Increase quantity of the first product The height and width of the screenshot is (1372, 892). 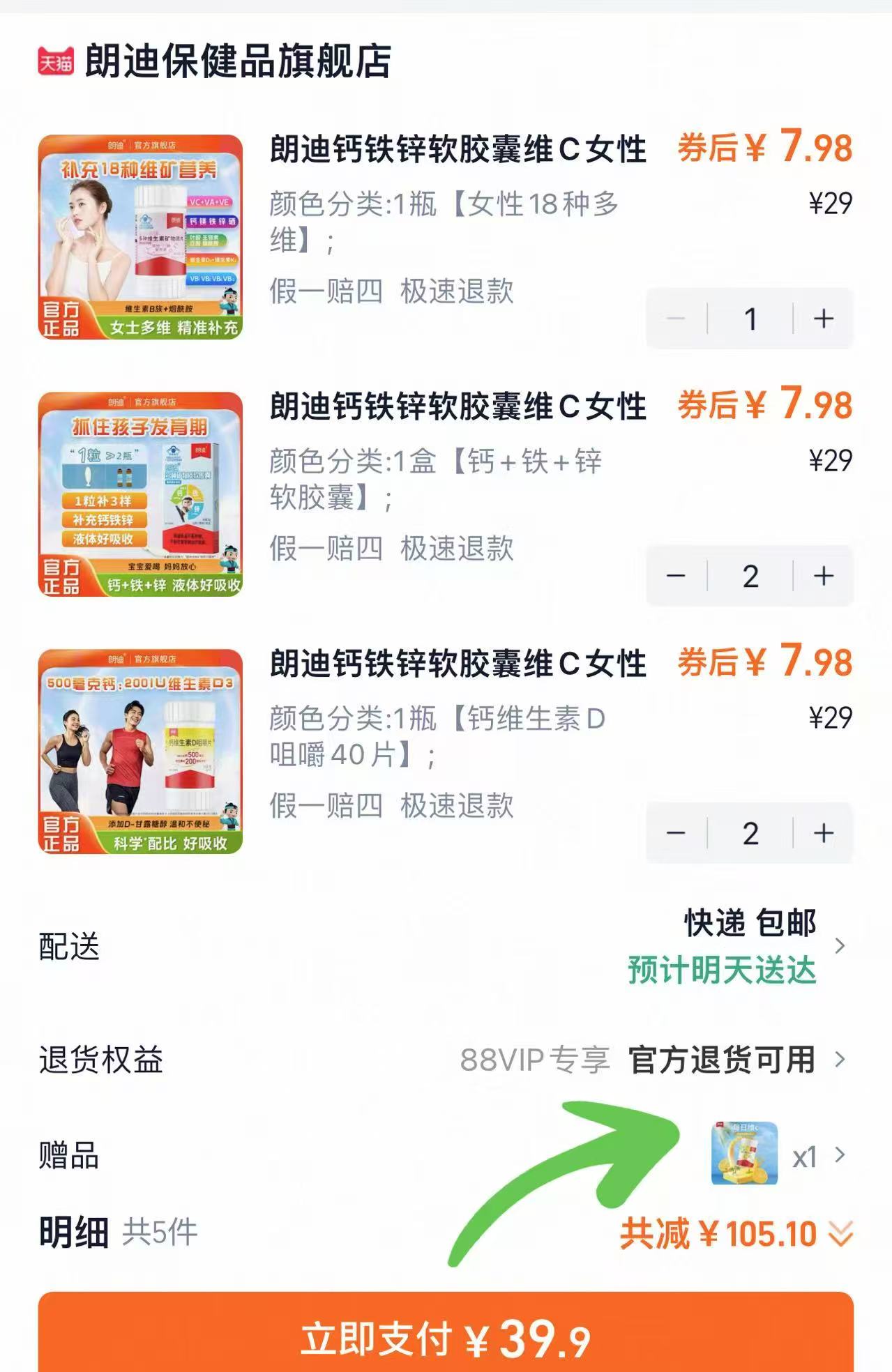pyautogui.click(x=822, y=317)
